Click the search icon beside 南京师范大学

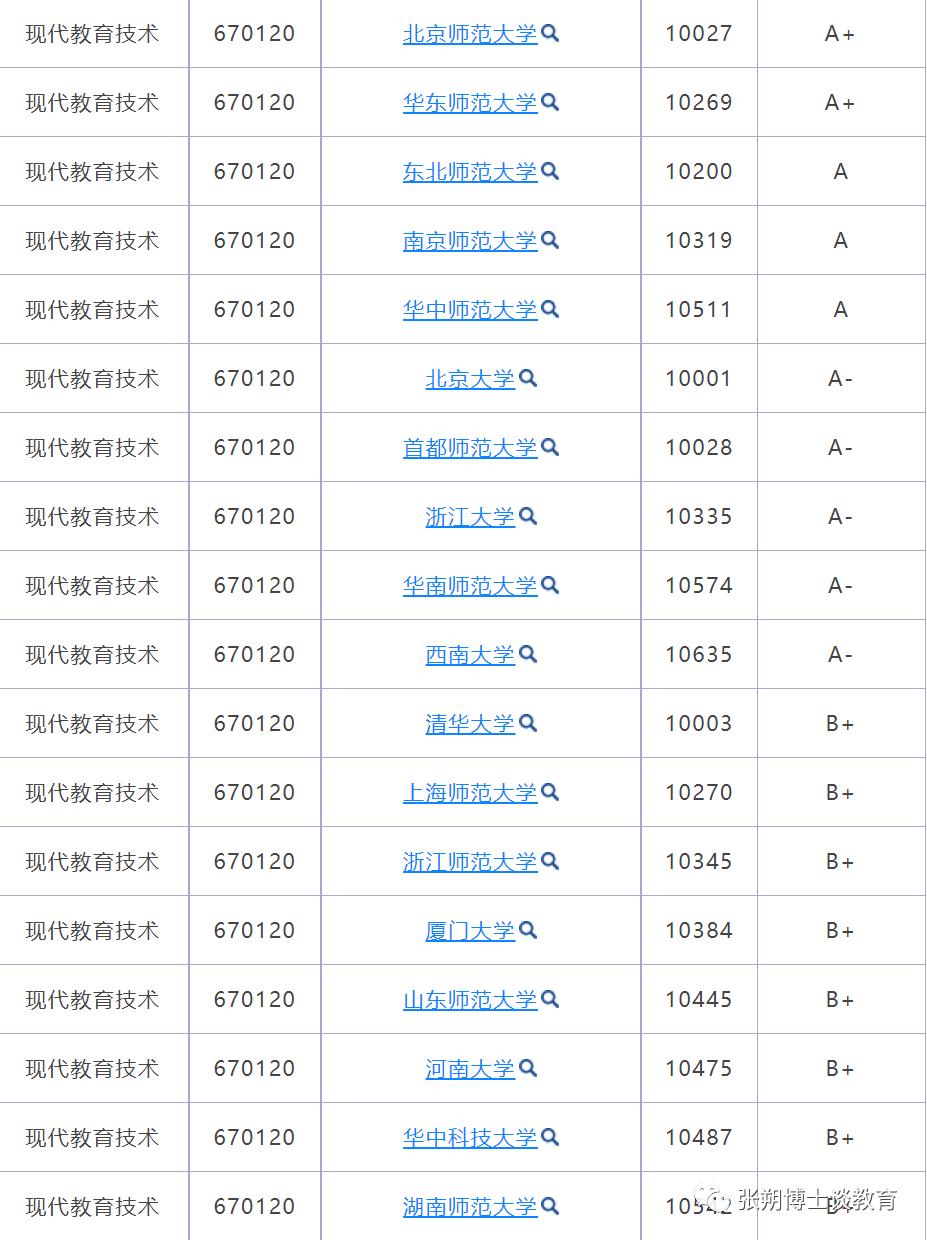click(550, 240)
